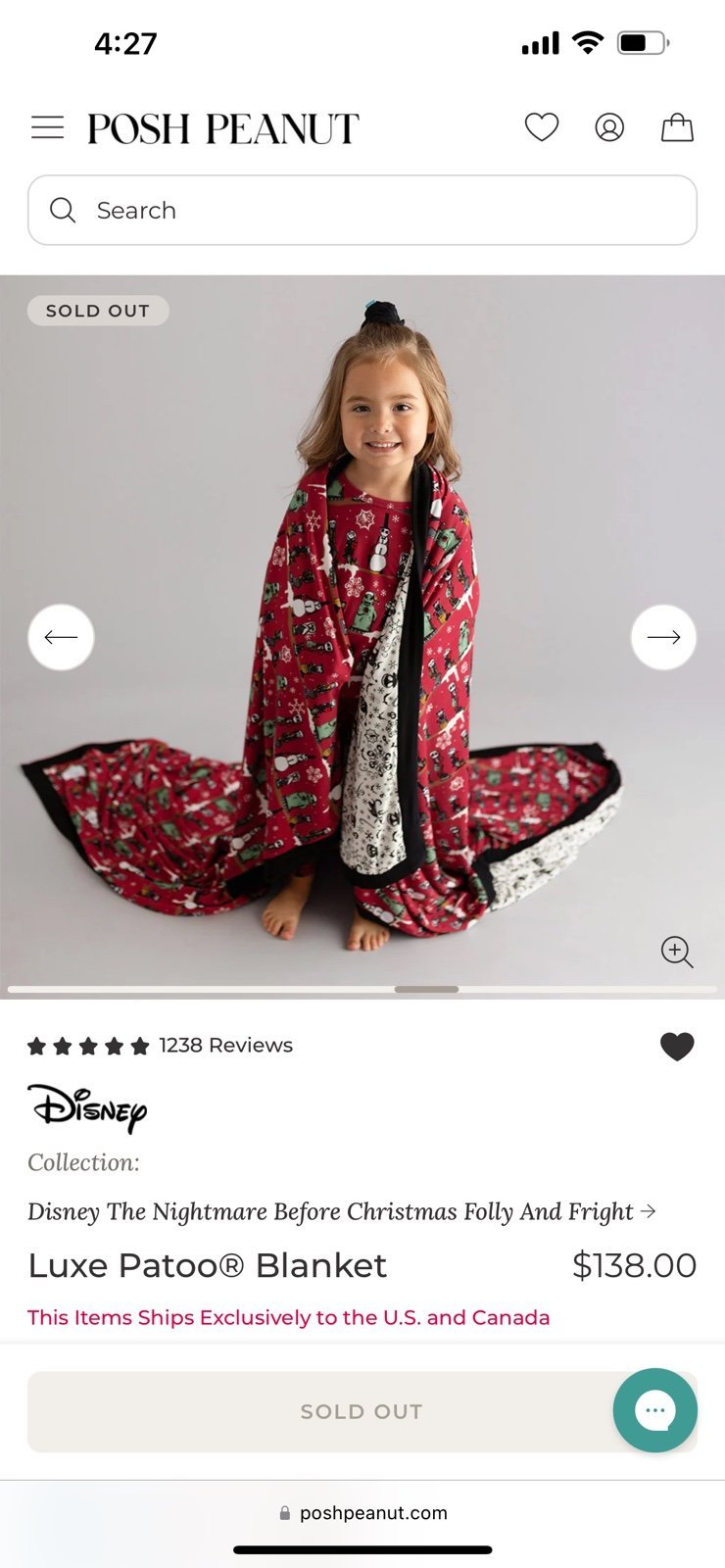Show the next product image

coord(663,637)
